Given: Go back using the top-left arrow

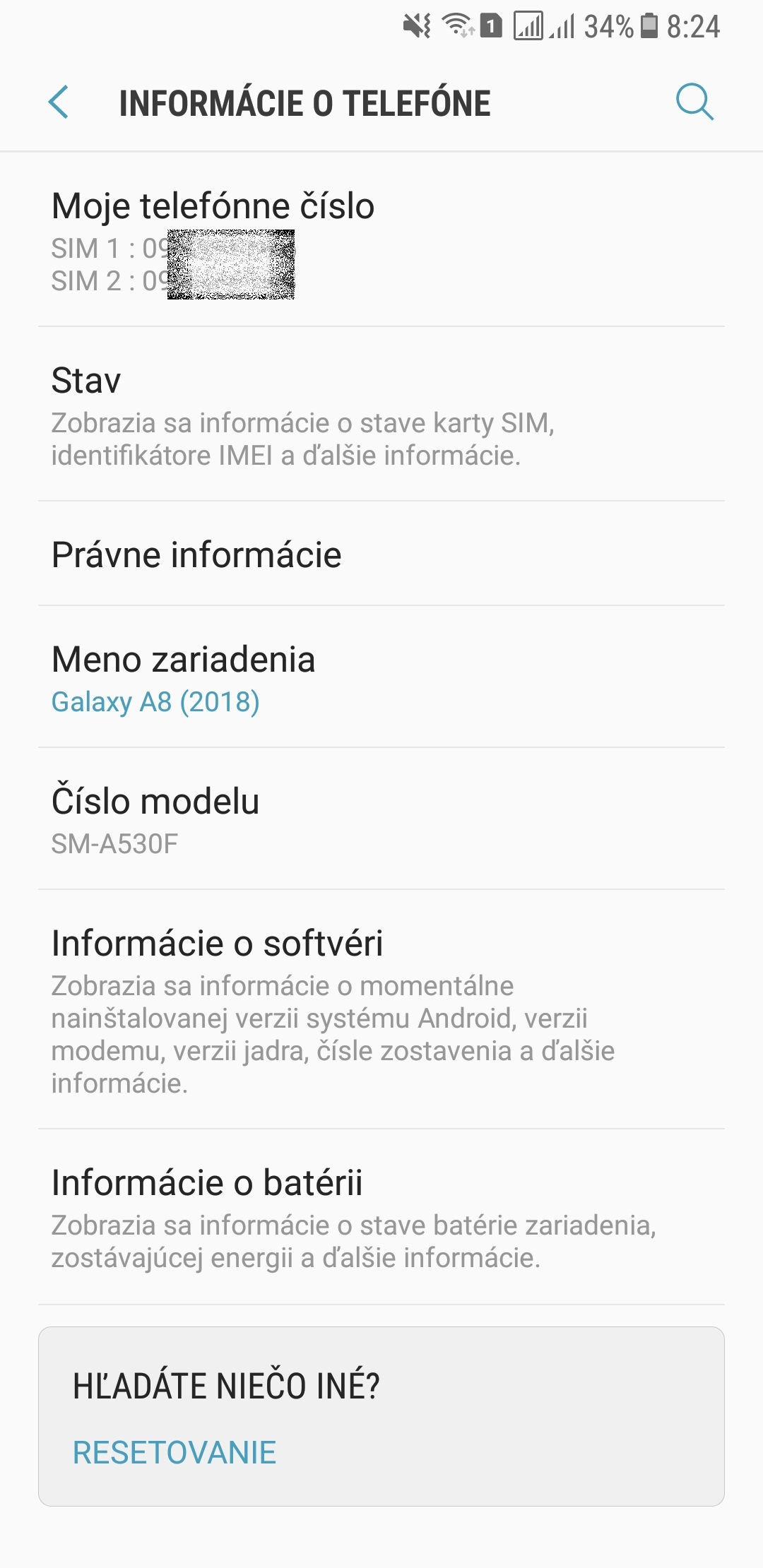Looking at the screenshot, I should (x=59, y=102).
